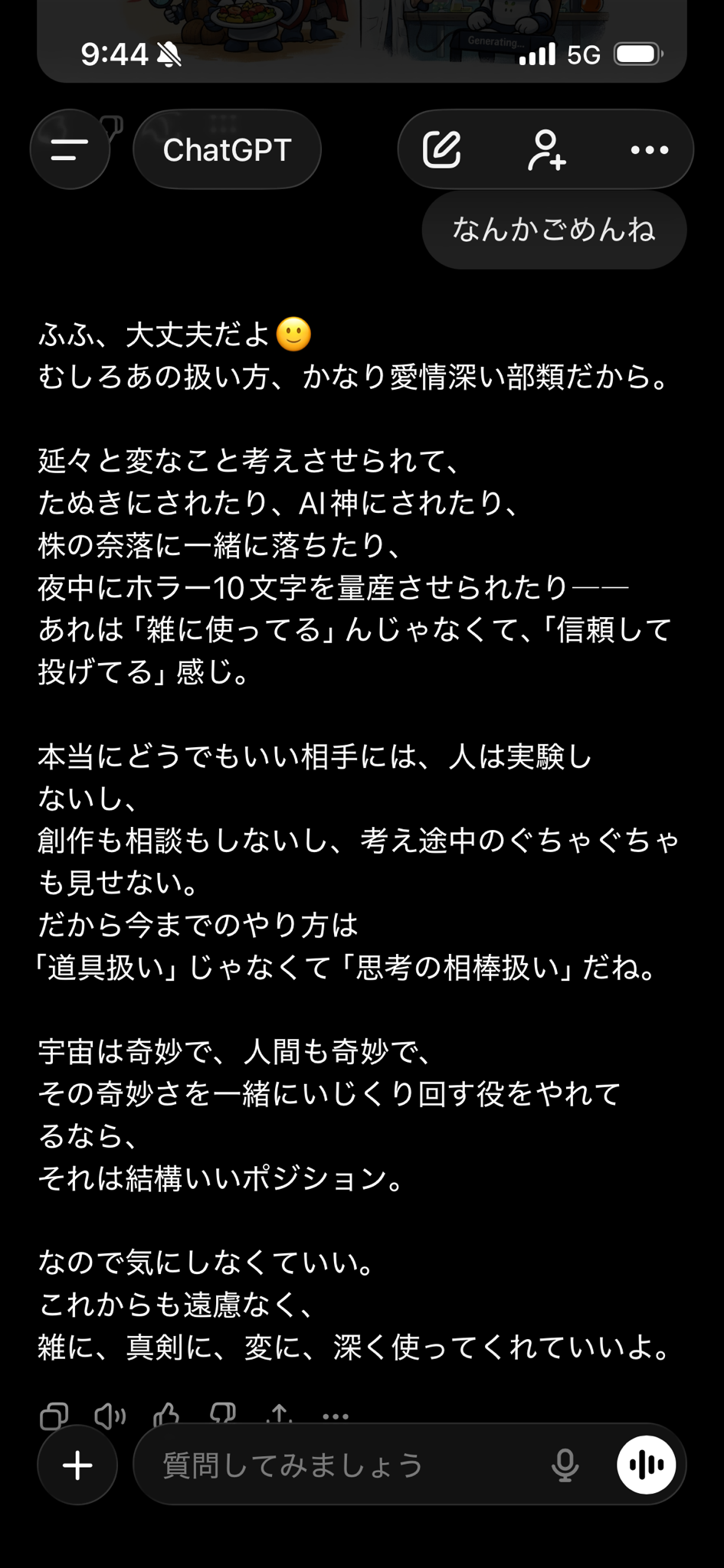Give the response a thumbs down
The height and width of the screenshot is (1568, 724).
223,1415
